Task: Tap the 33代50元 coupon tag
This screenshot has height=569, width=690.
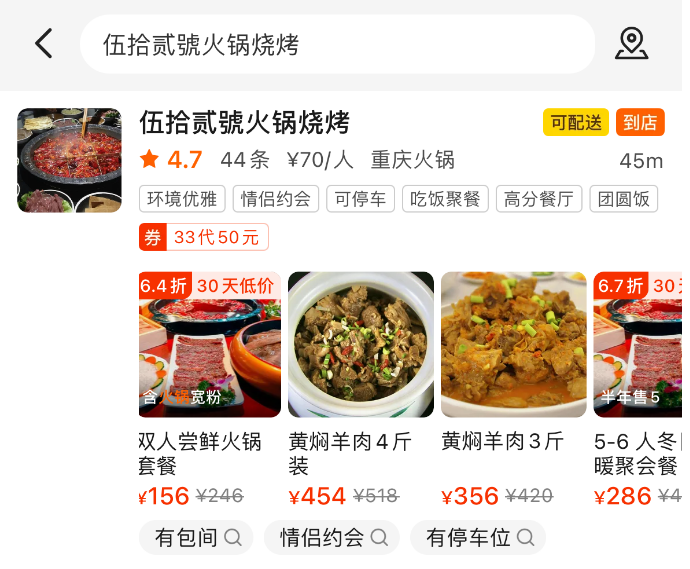Action: [204, 238]
